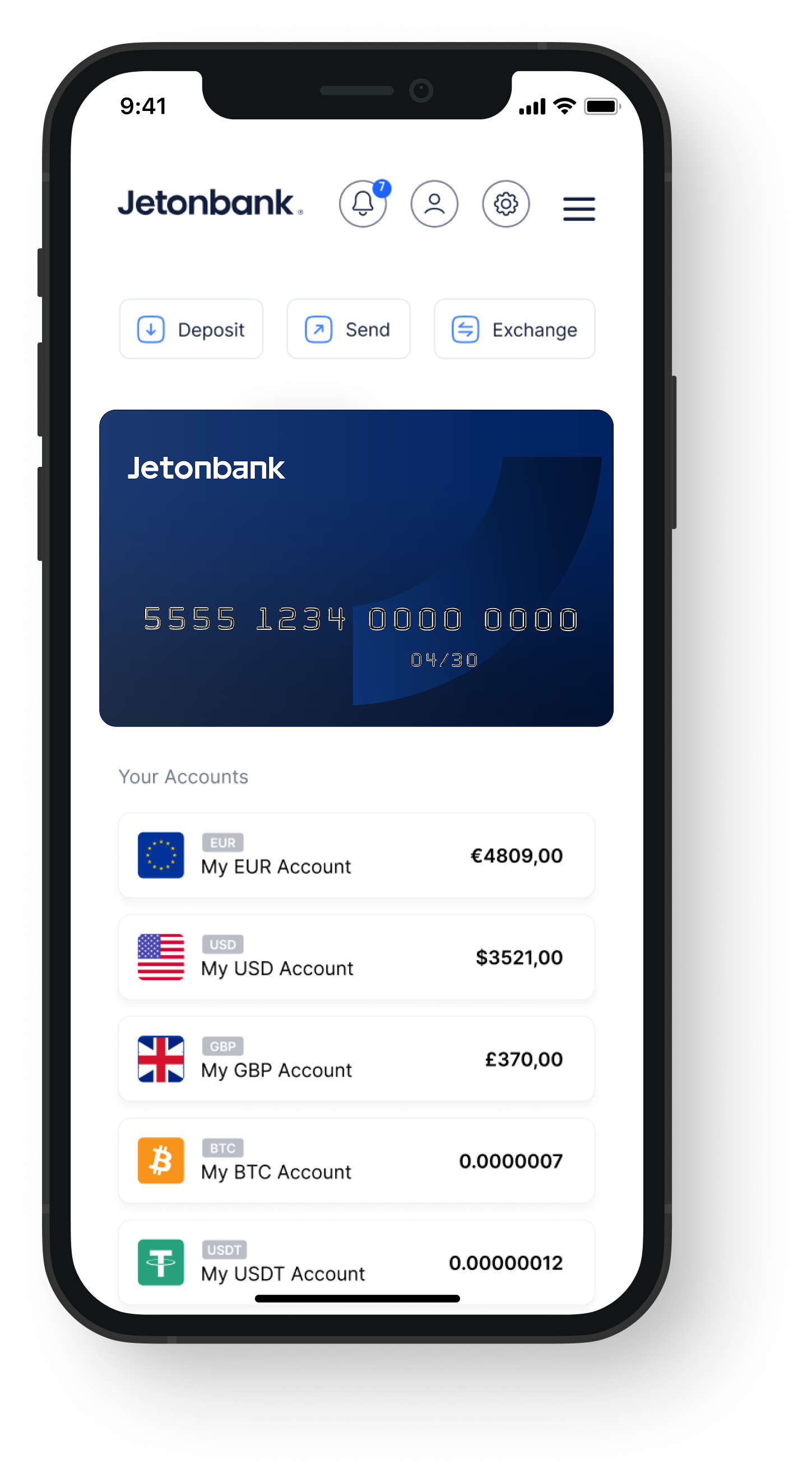812x1483 pixels.
Task: Open the notifications bell
Action: [363, 204]
